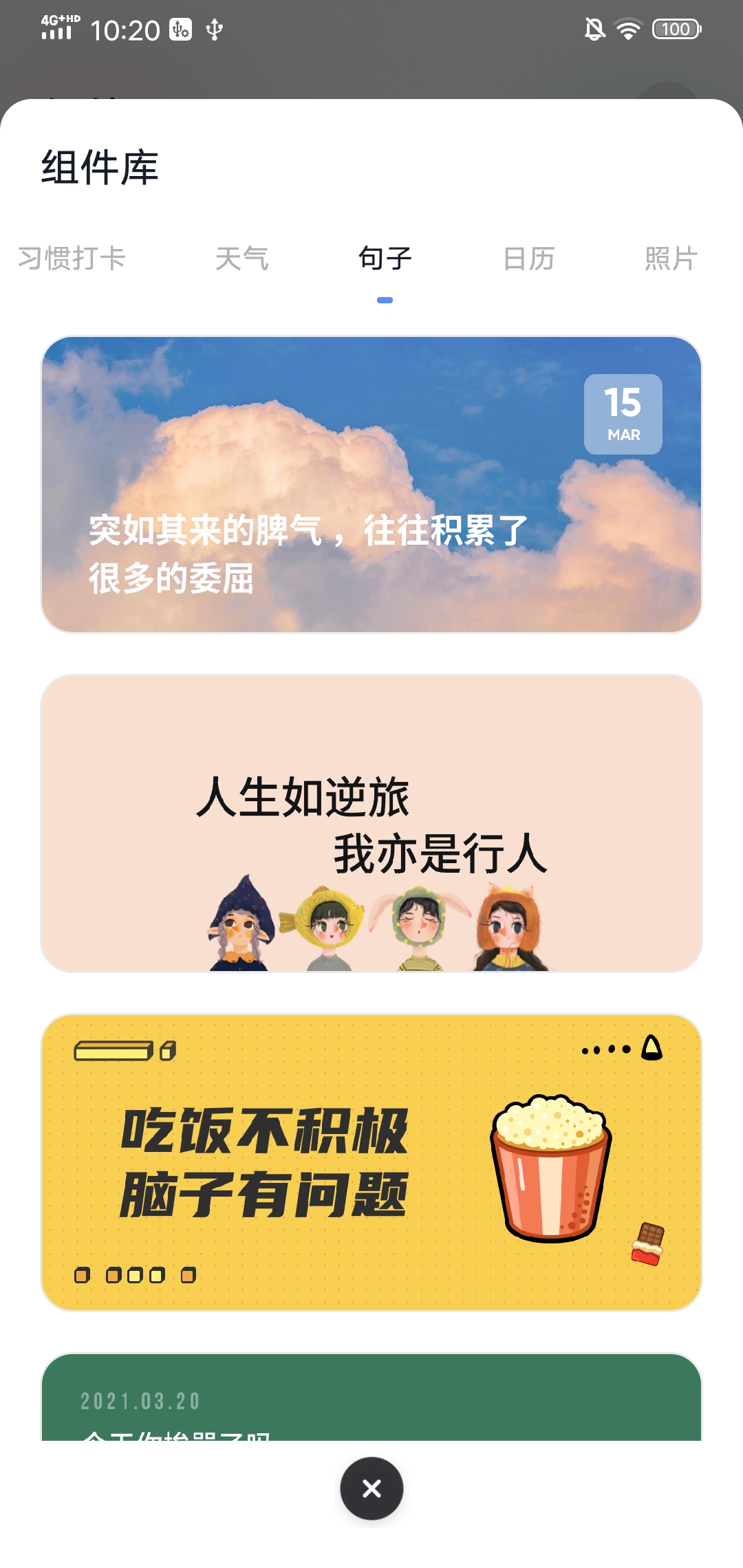743x1568 pixels.
Task: Tap the battery indicator showing 100
Action: pos(675,29)
